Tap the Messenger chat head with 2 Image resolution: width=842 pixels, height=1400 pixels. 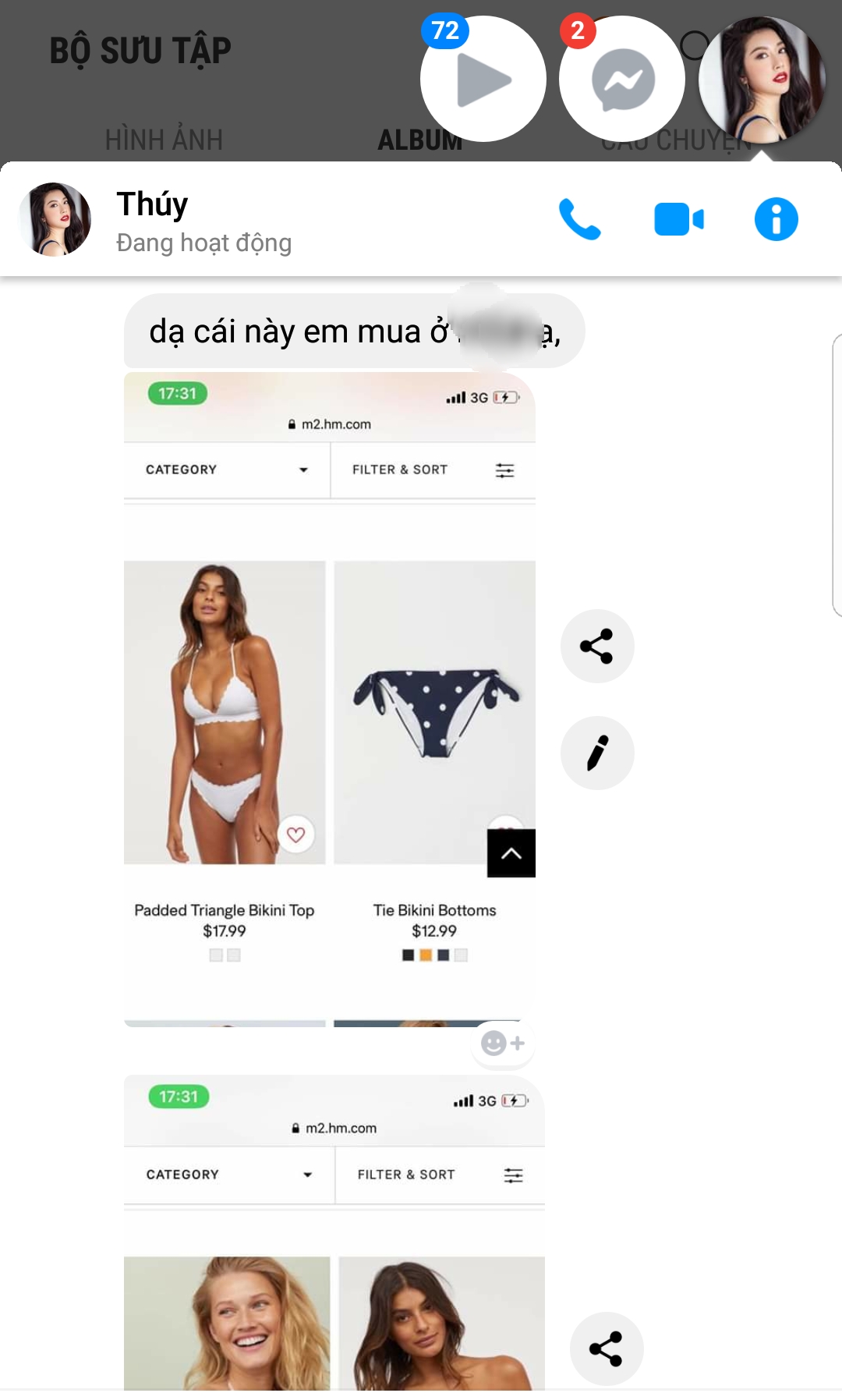[x=621, y=80]
